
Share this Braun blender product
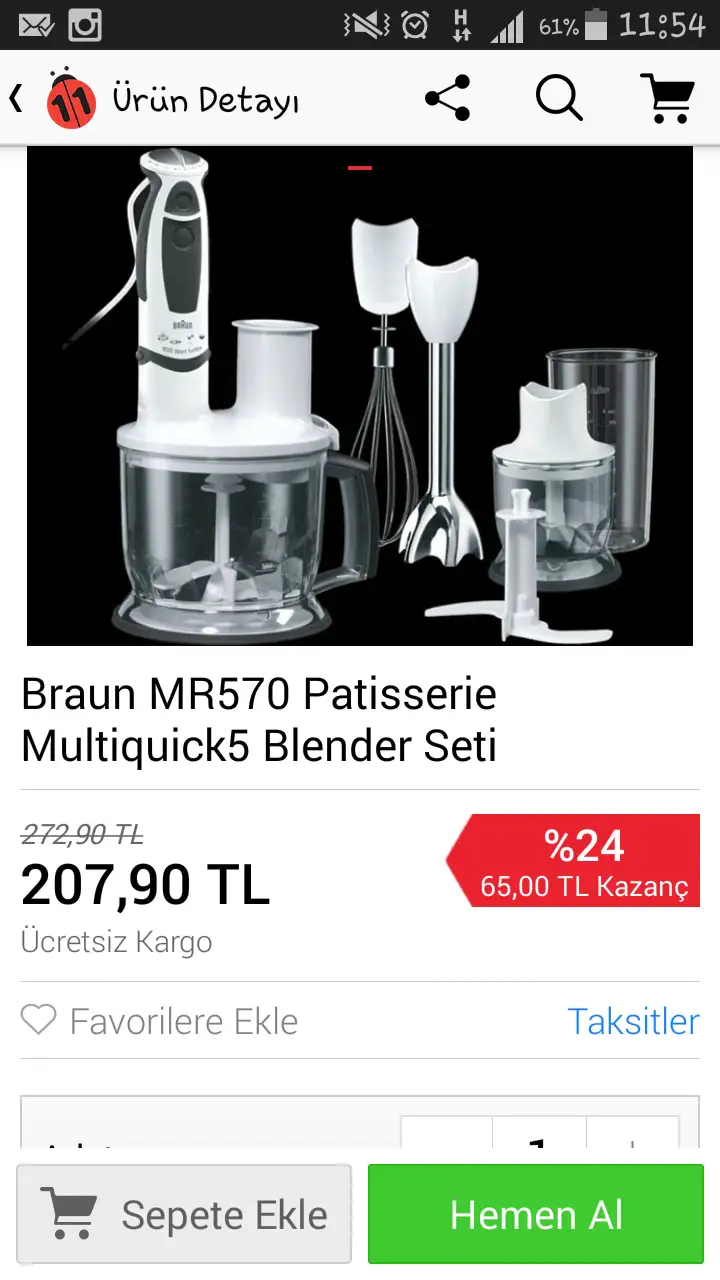(447, 98)
